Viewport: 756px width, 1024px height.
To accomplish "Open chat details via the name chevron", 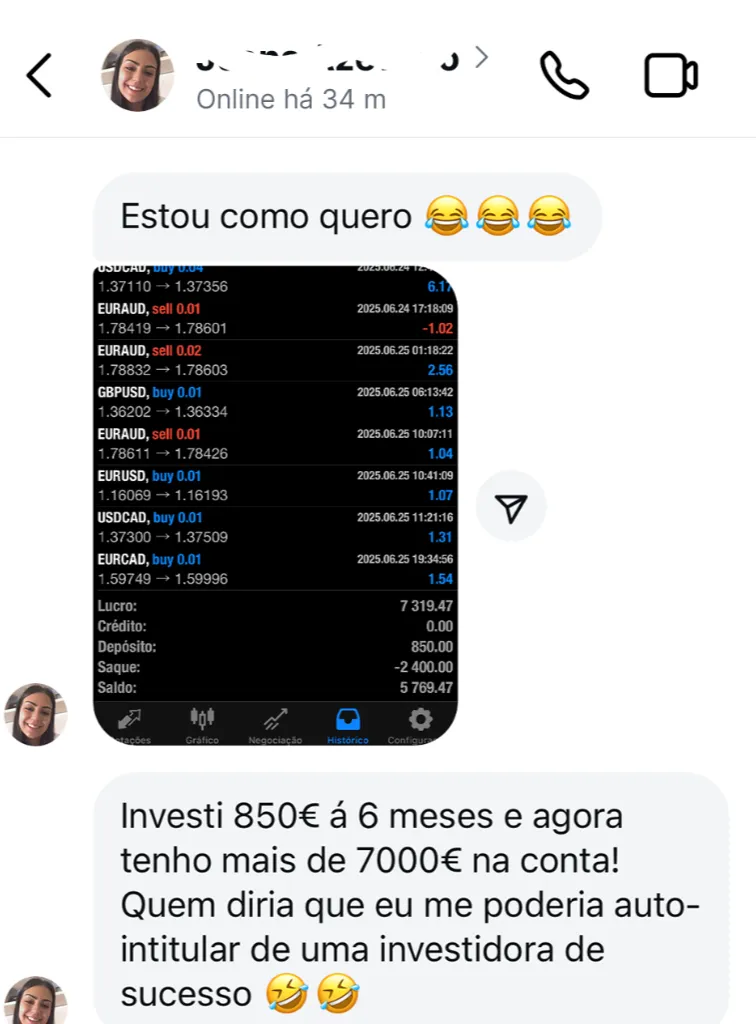I will (482, 58).
